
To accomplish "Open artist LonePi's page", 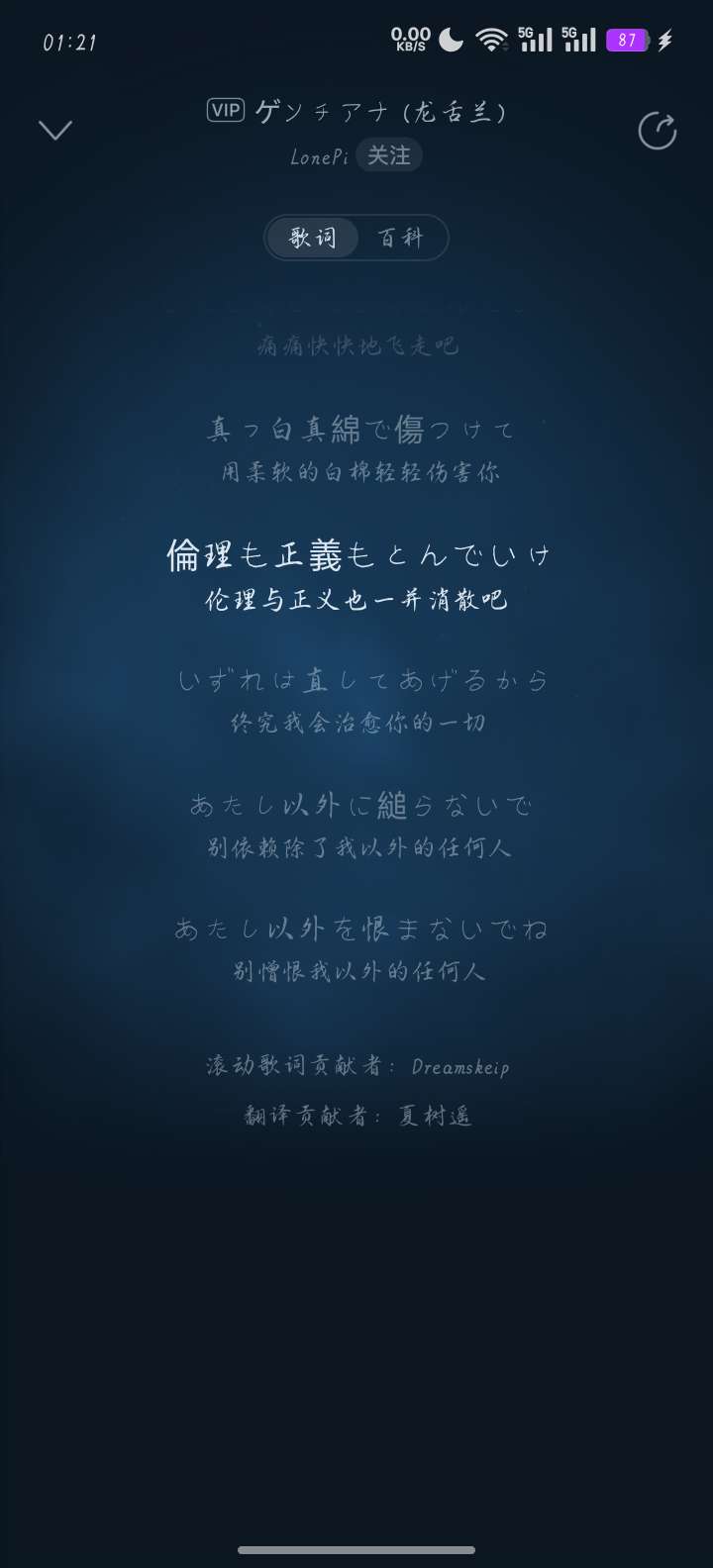I will (319, 156).
